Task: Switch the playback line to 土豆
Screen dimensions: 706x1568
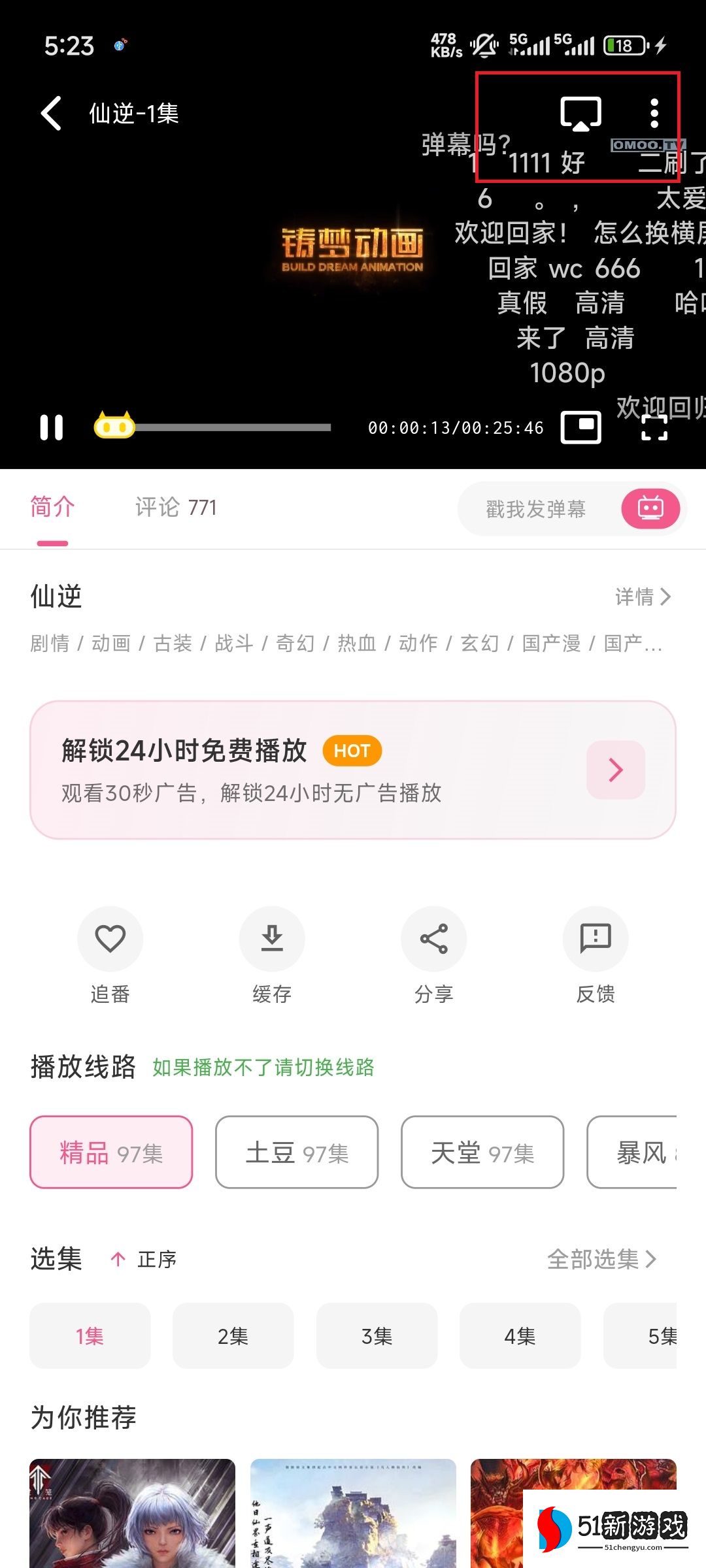Action: [297, 1152]
